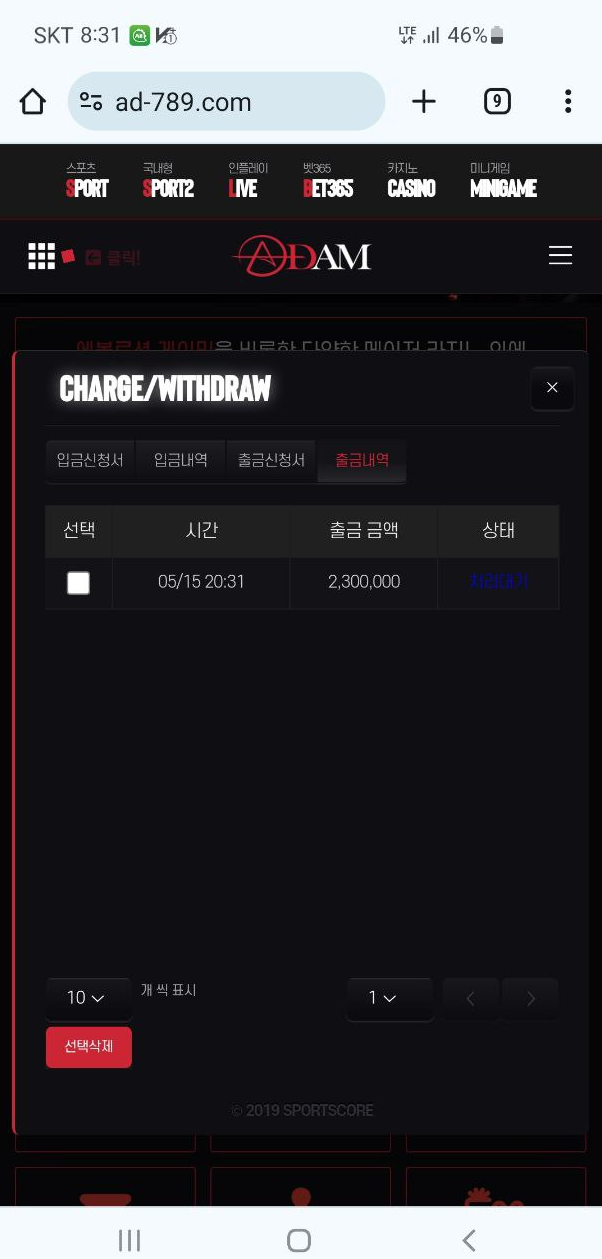The image size is (602, 1259).
Task: Open the browser overflow menu
Action: [568, 101]
